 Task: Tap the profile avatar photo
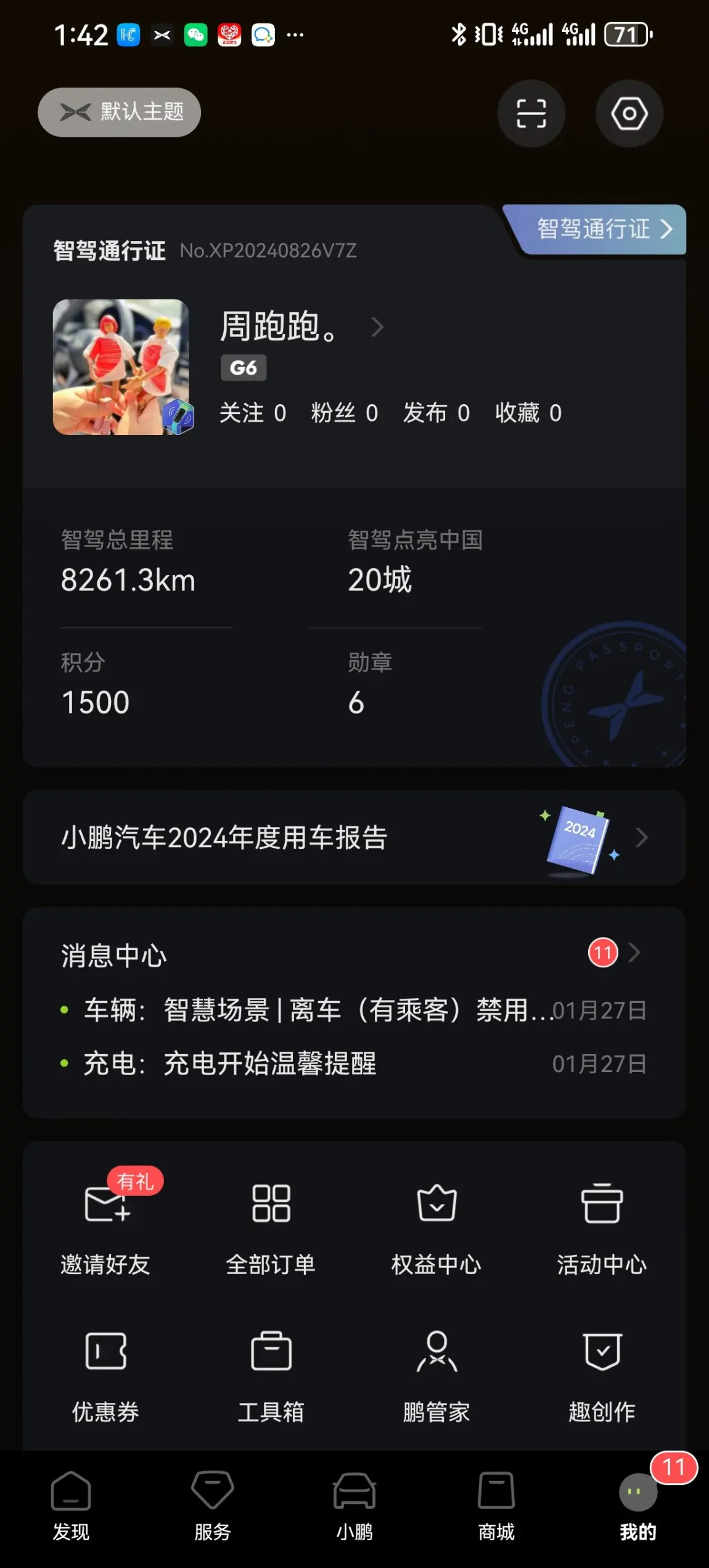click(x=122, y=367)
